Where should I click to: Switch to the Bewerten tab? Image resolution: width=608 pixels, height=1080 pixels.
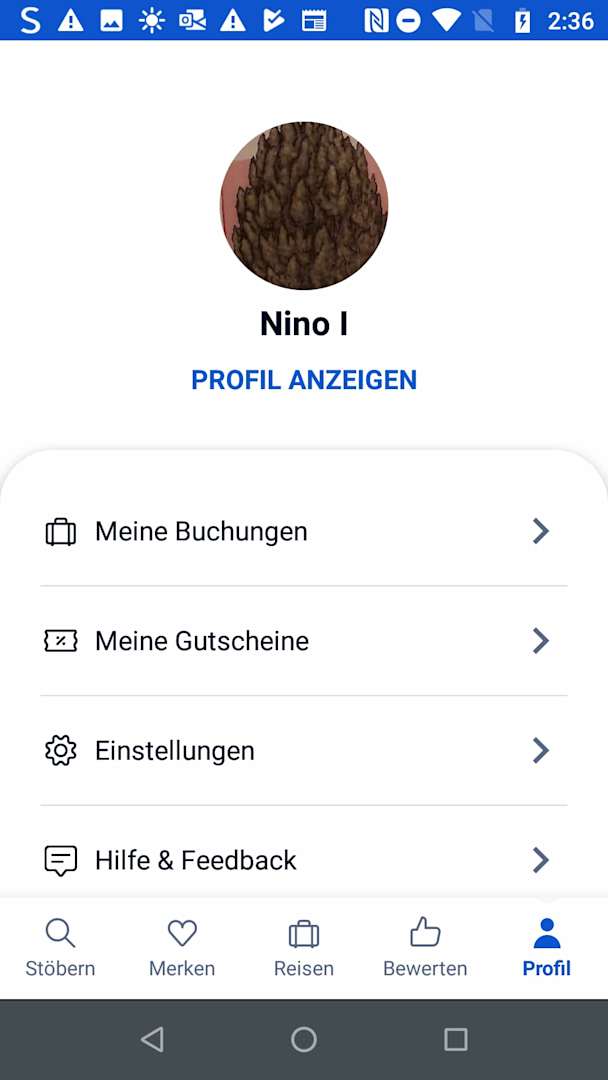[x=425, y=948]
